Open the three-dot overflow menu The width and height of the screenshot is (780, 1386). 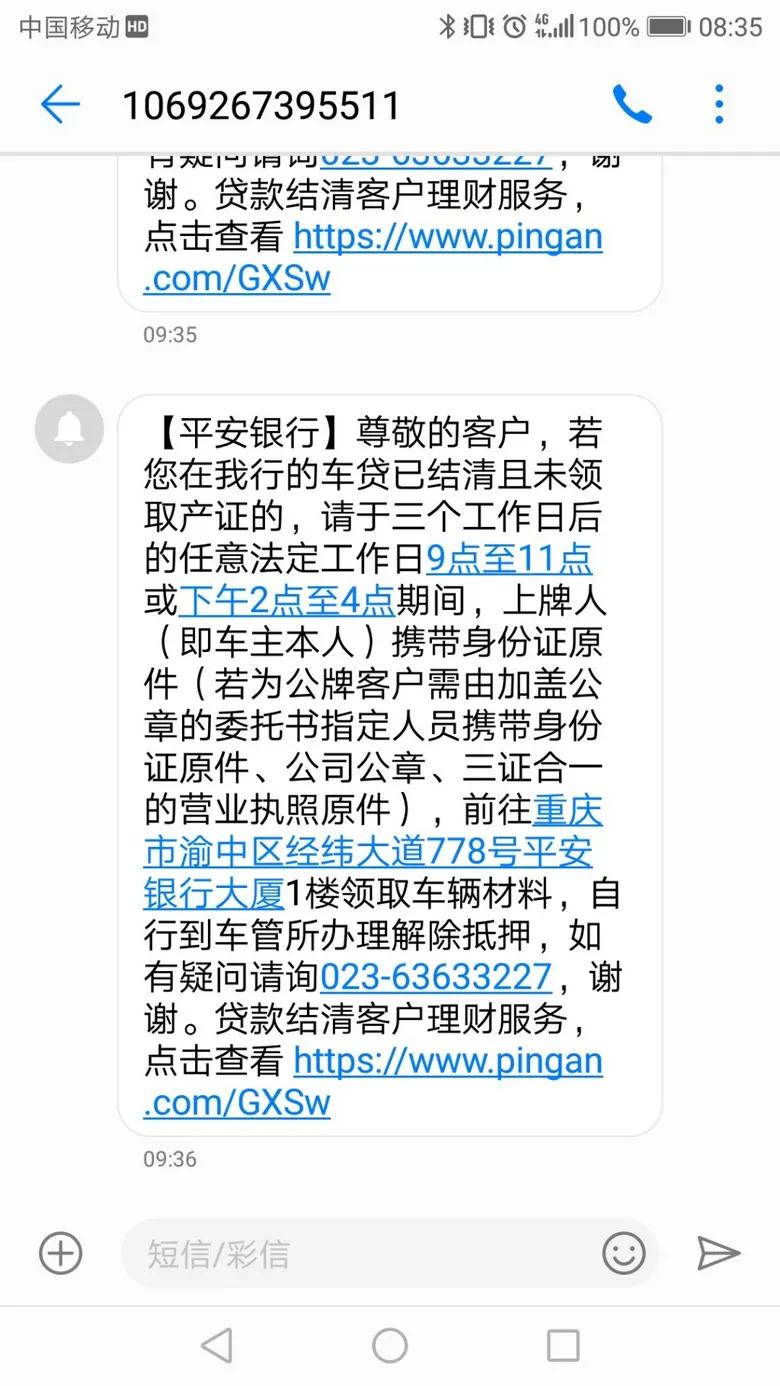[x=718, y=103]
